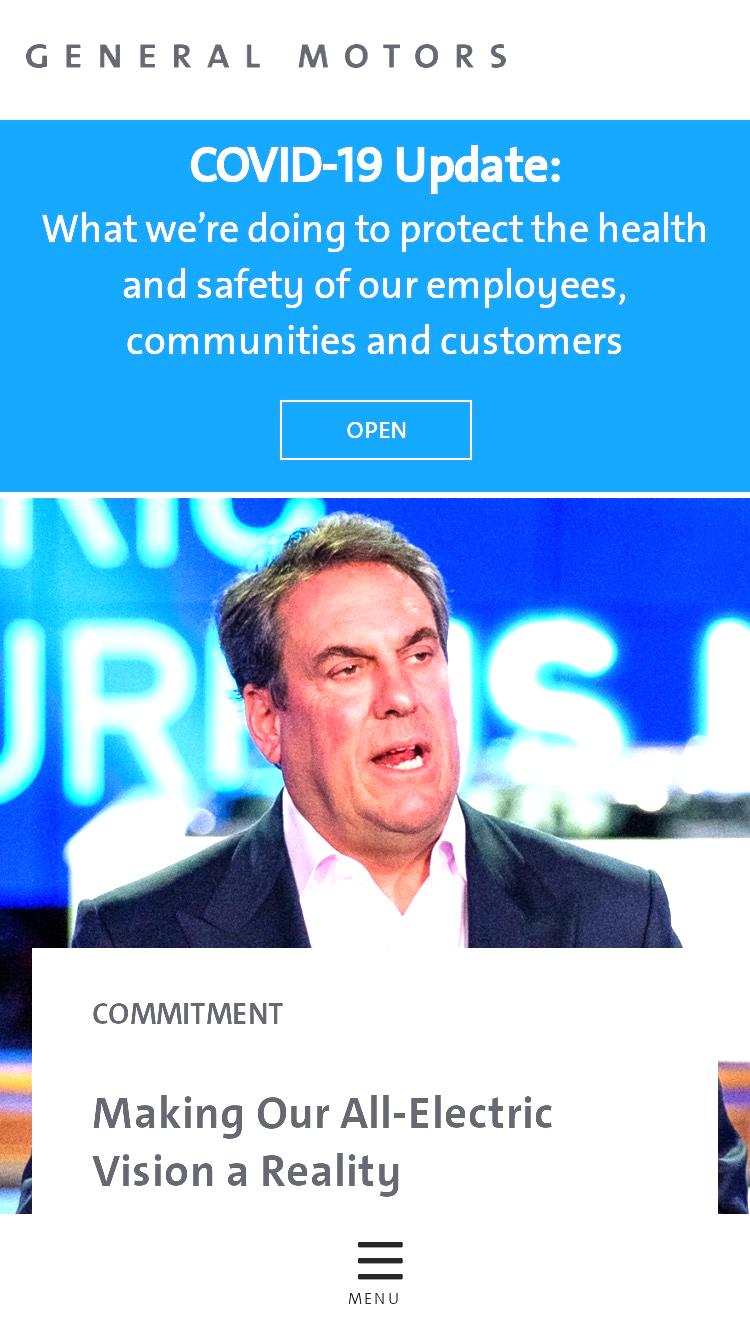The width and height of the screenshot is (750, 1334).
Task: Go to the General Motors homepage
Action: point(266,56)
